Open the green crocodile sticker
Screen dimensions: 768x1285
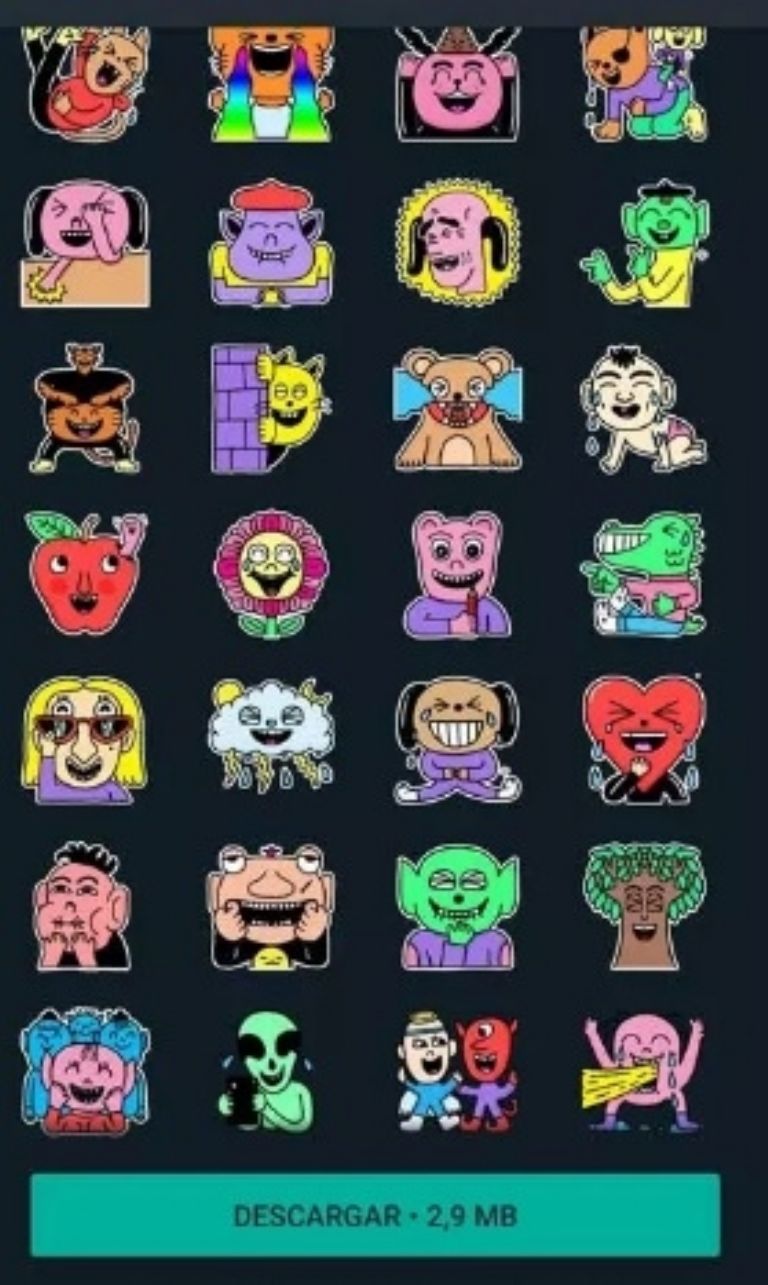[643, 573]
